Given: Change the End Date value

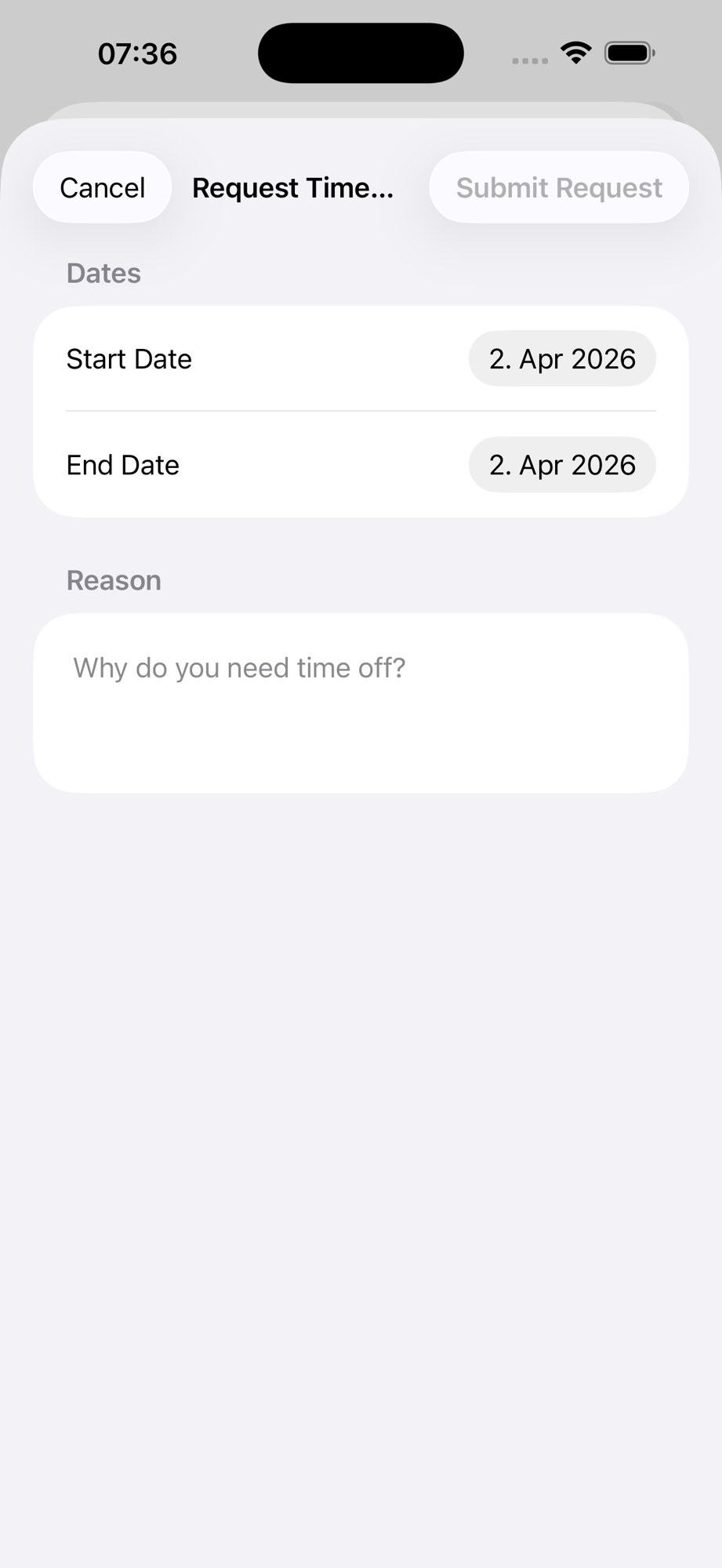Looking at the screenshot, I should [562, 465].
